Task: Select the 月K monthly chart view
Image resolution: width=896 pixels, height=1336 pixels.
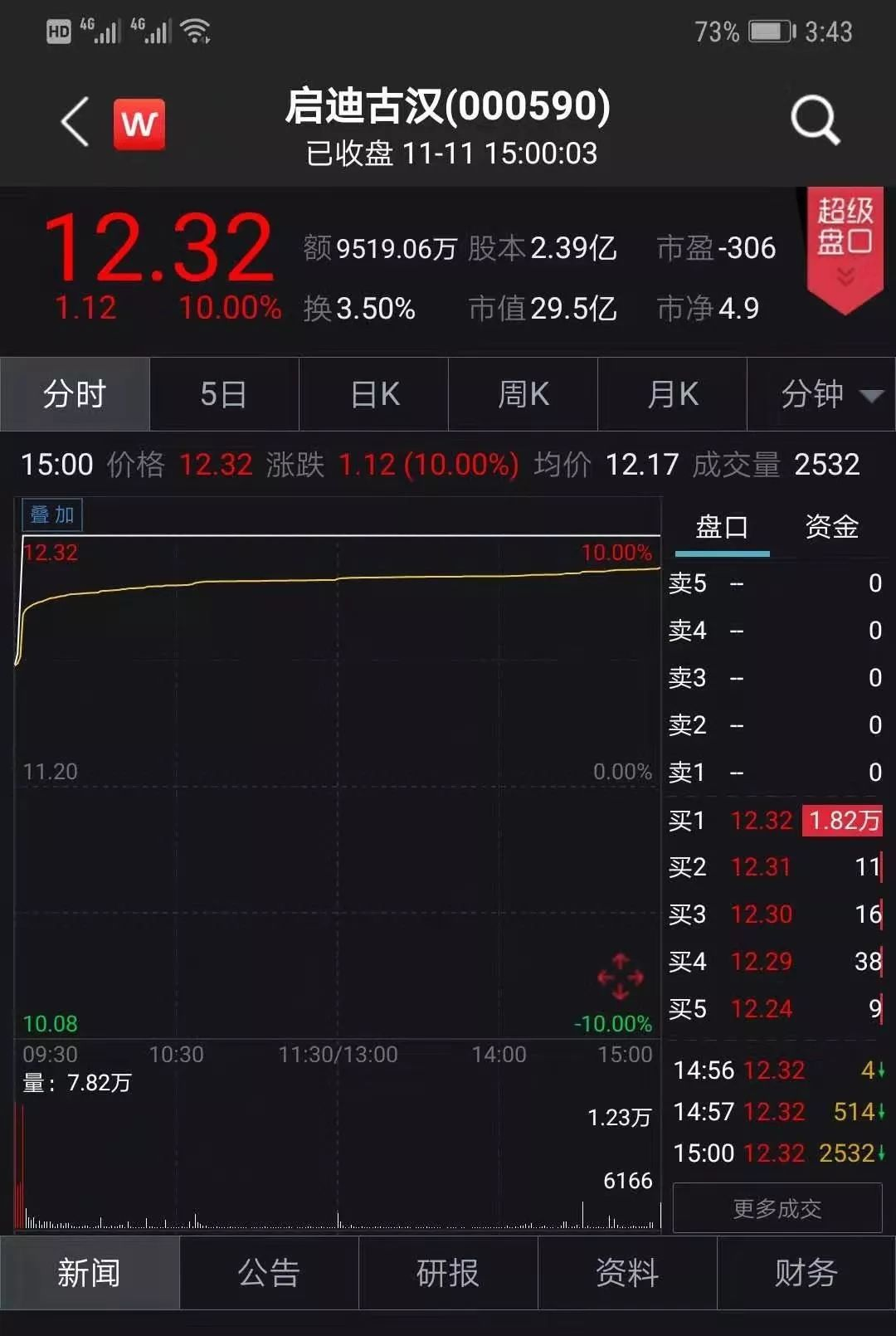Action: click(x=672, y=394)
